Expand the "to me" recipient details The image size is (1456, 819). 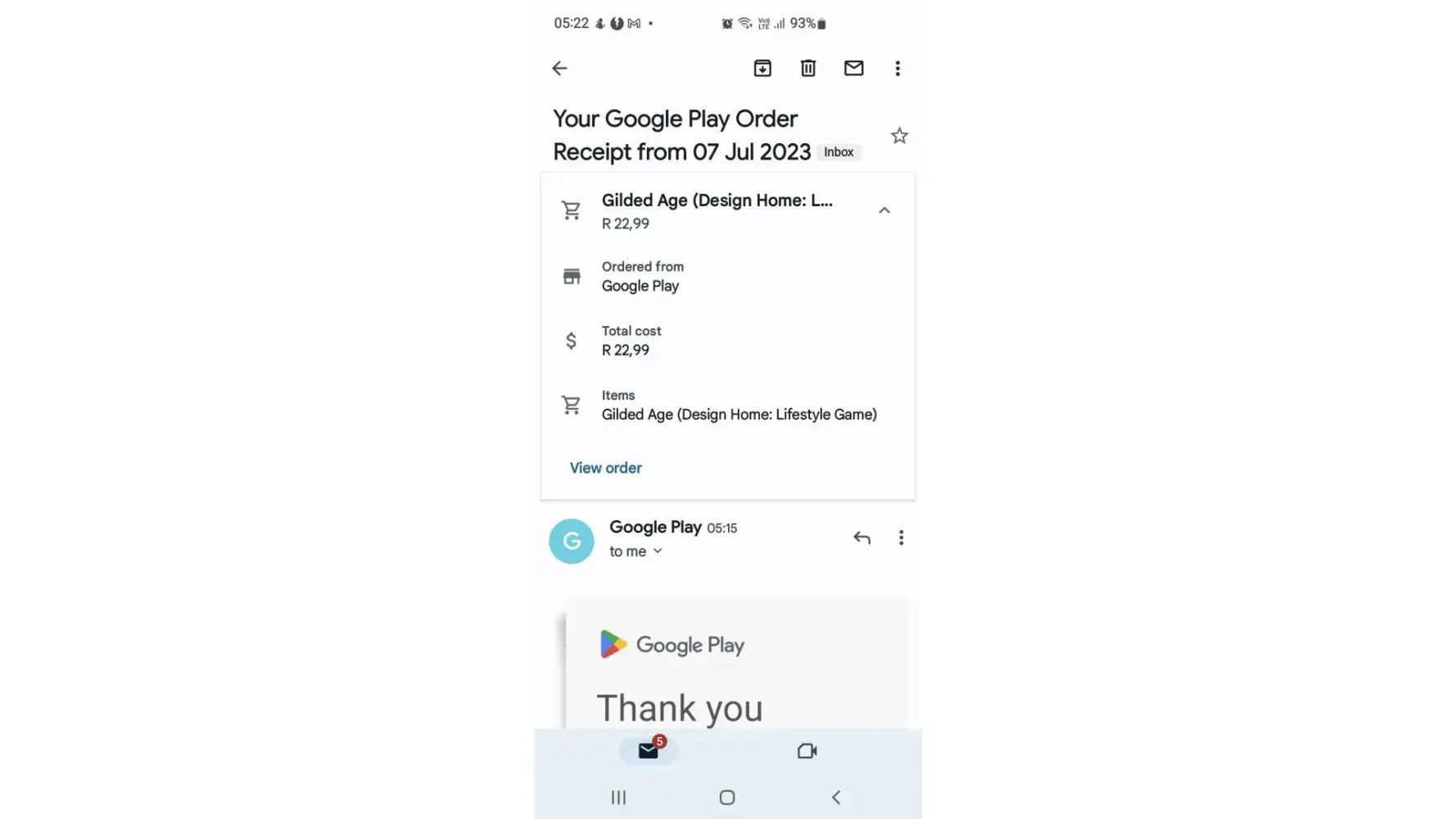click(635, 551)
